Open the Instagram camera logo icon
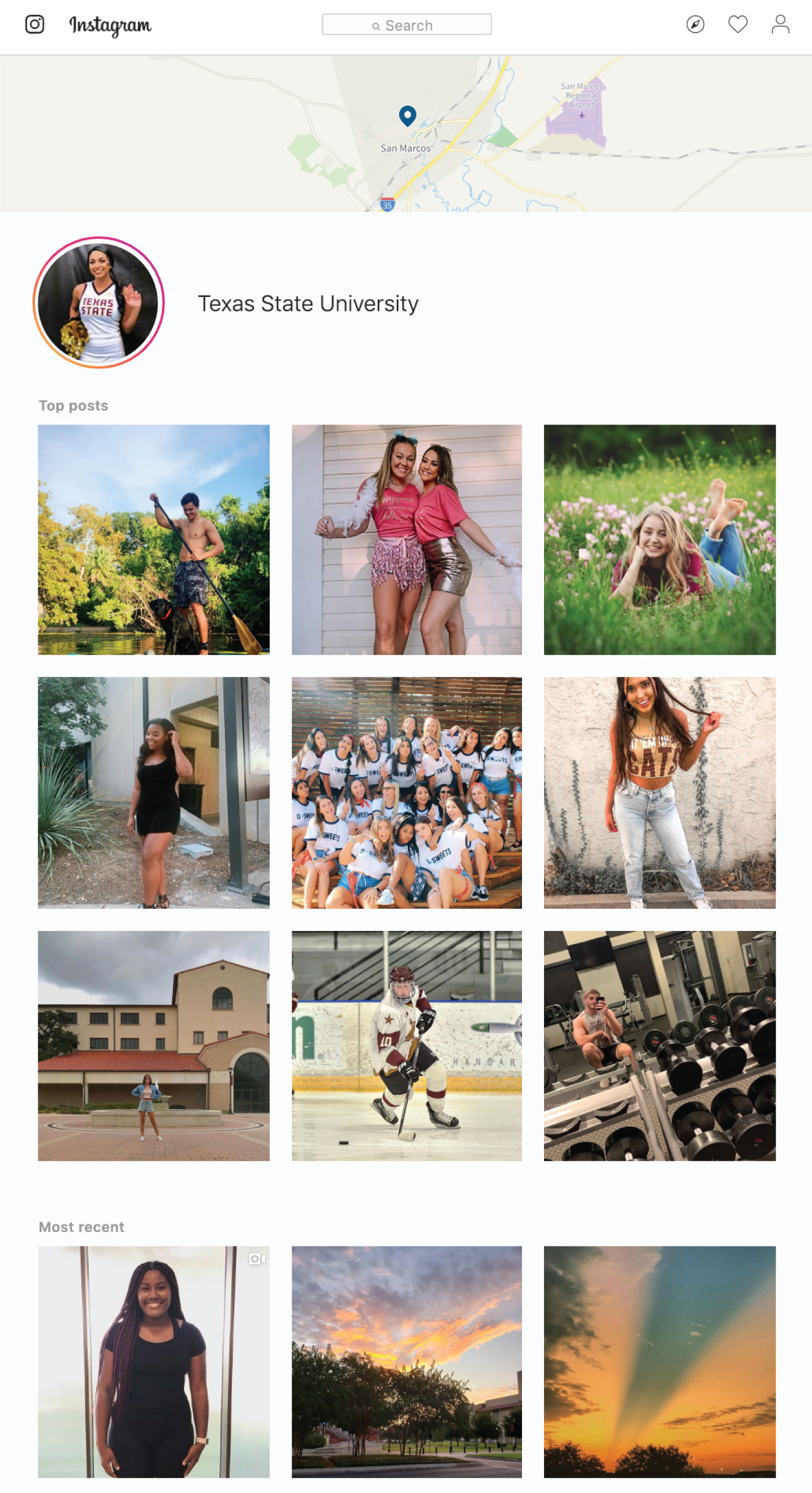This screenshot has height=1493, width=812. click(x=35, y=24)
